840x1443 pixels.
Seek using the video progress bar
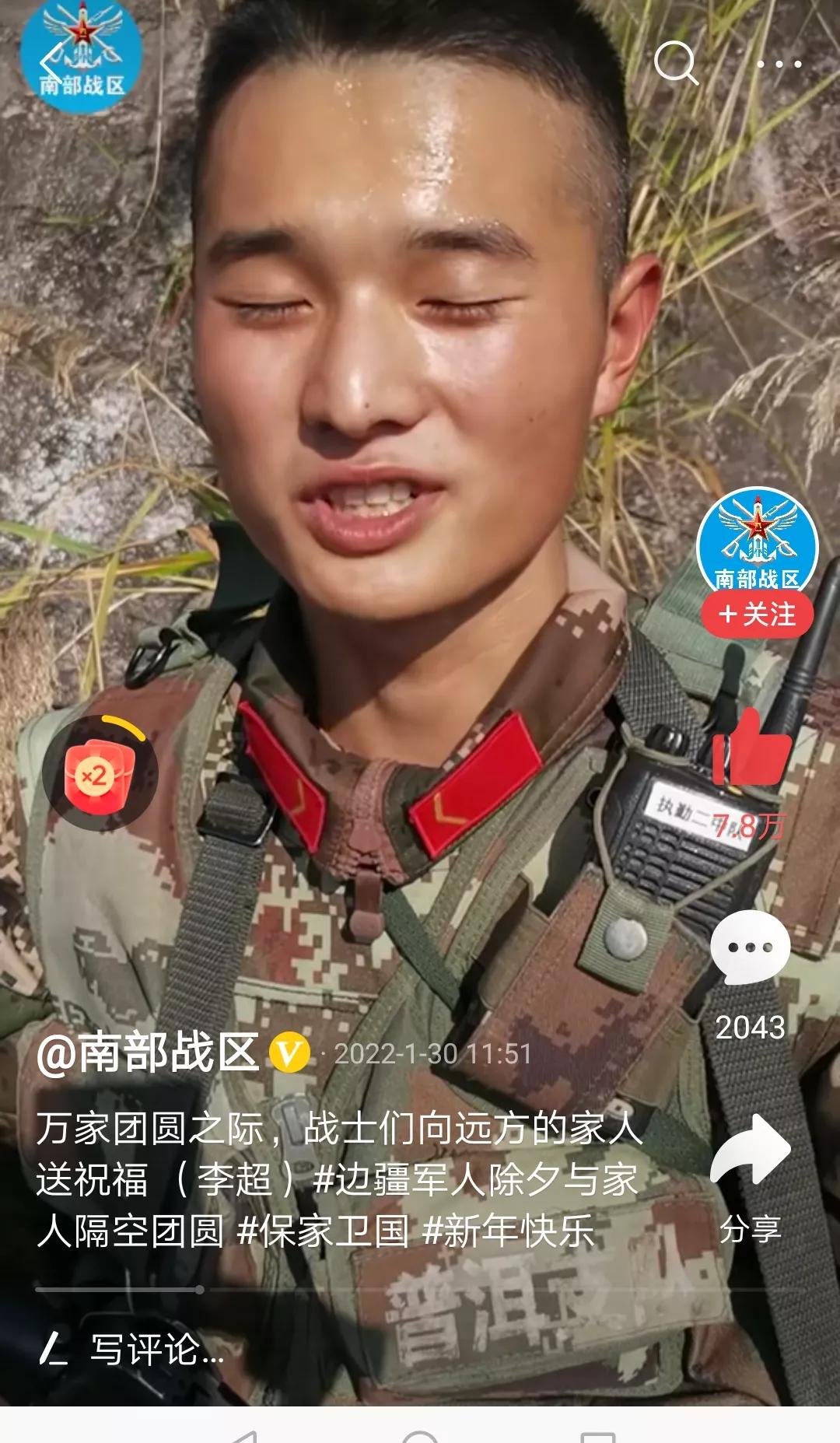click(200, 1289)
